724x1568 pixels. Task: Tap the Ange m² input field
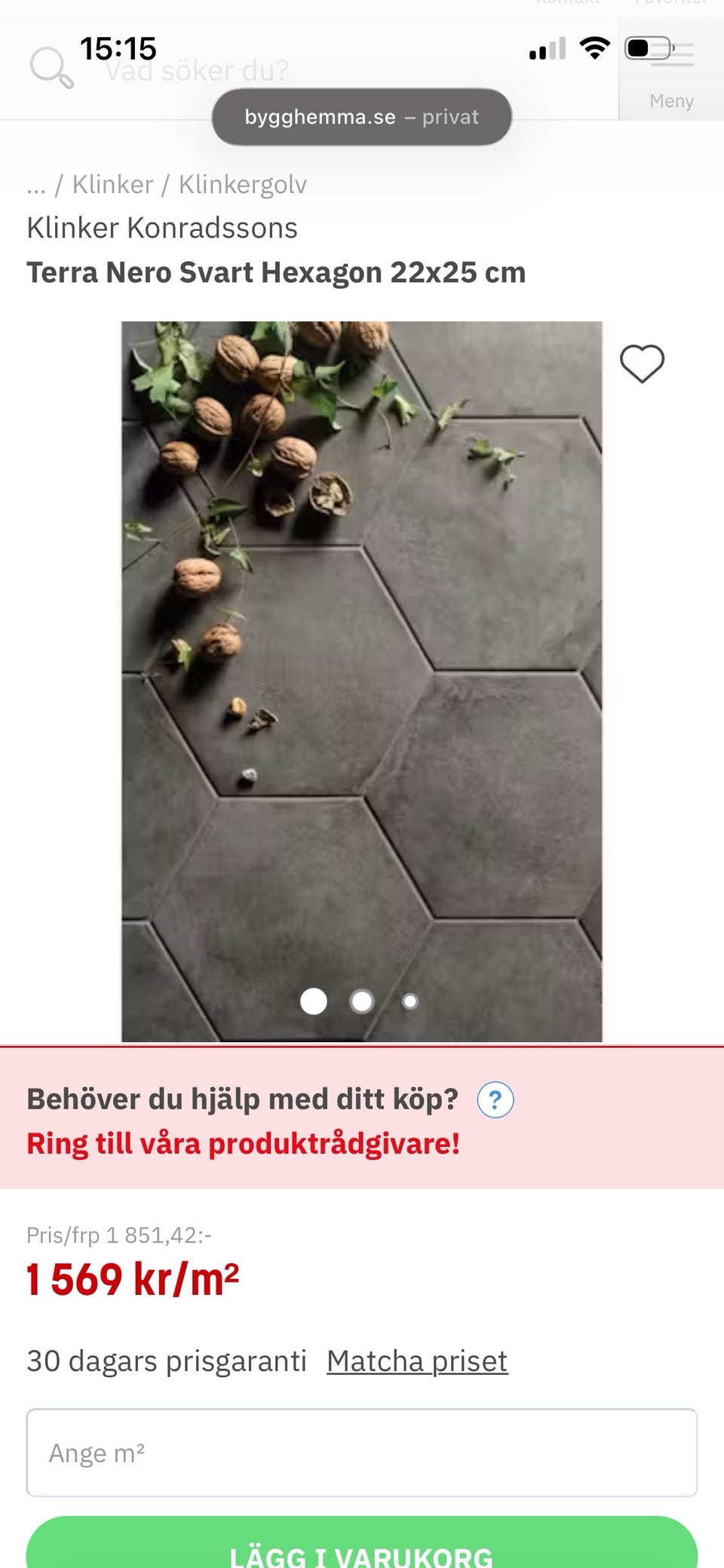coord(362,1452)
